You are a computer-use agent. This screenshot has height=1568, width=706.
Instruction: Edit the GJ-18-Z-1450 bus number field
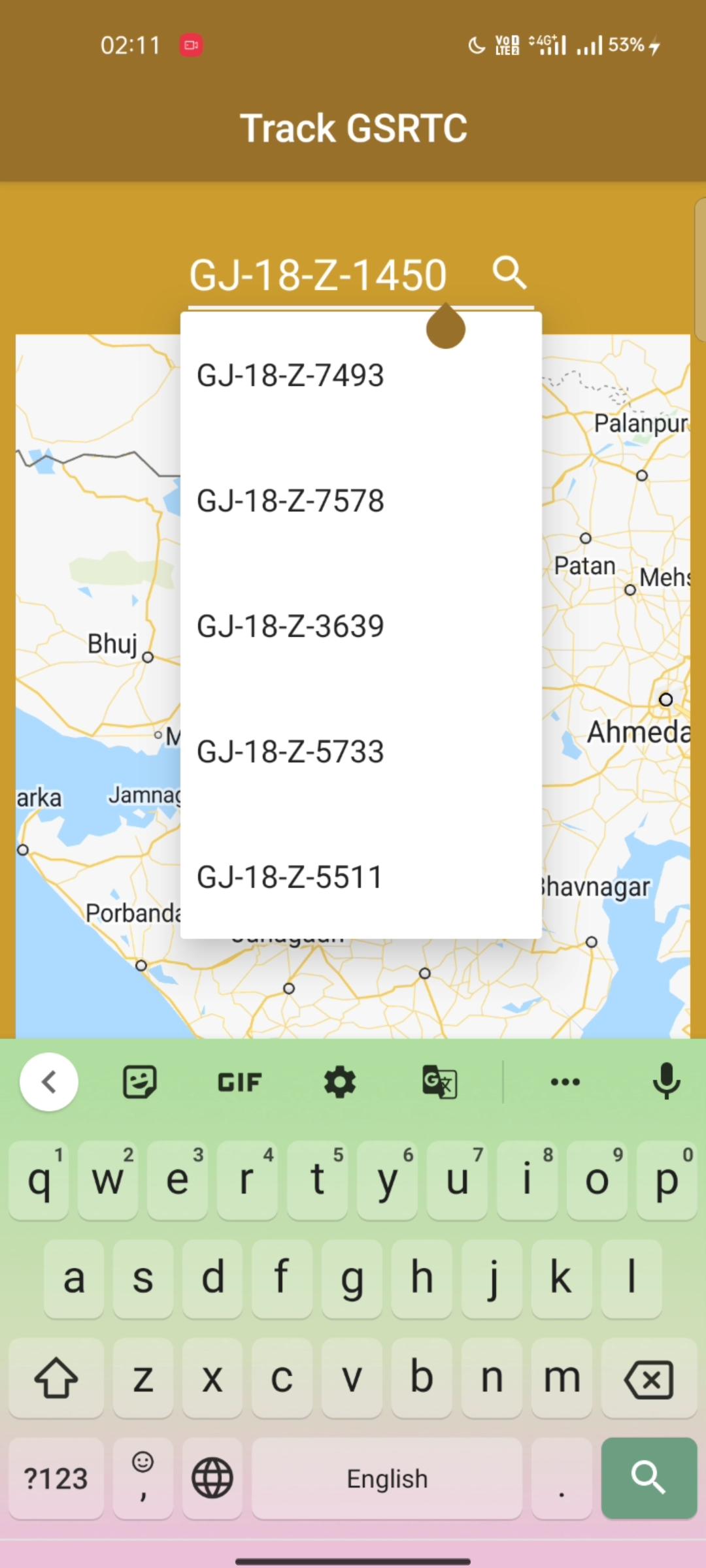(318, 275)
